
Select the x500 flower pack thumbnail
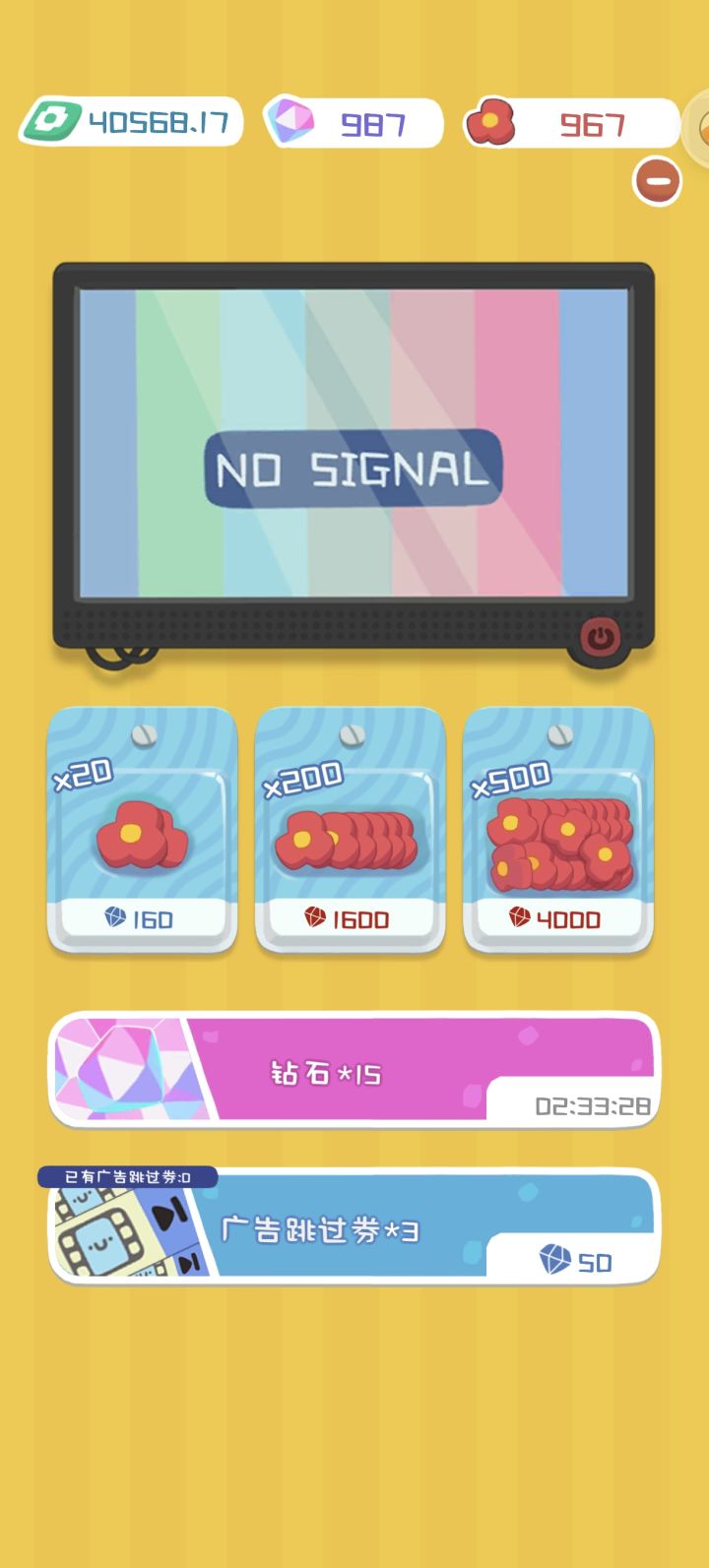(559, 842)
